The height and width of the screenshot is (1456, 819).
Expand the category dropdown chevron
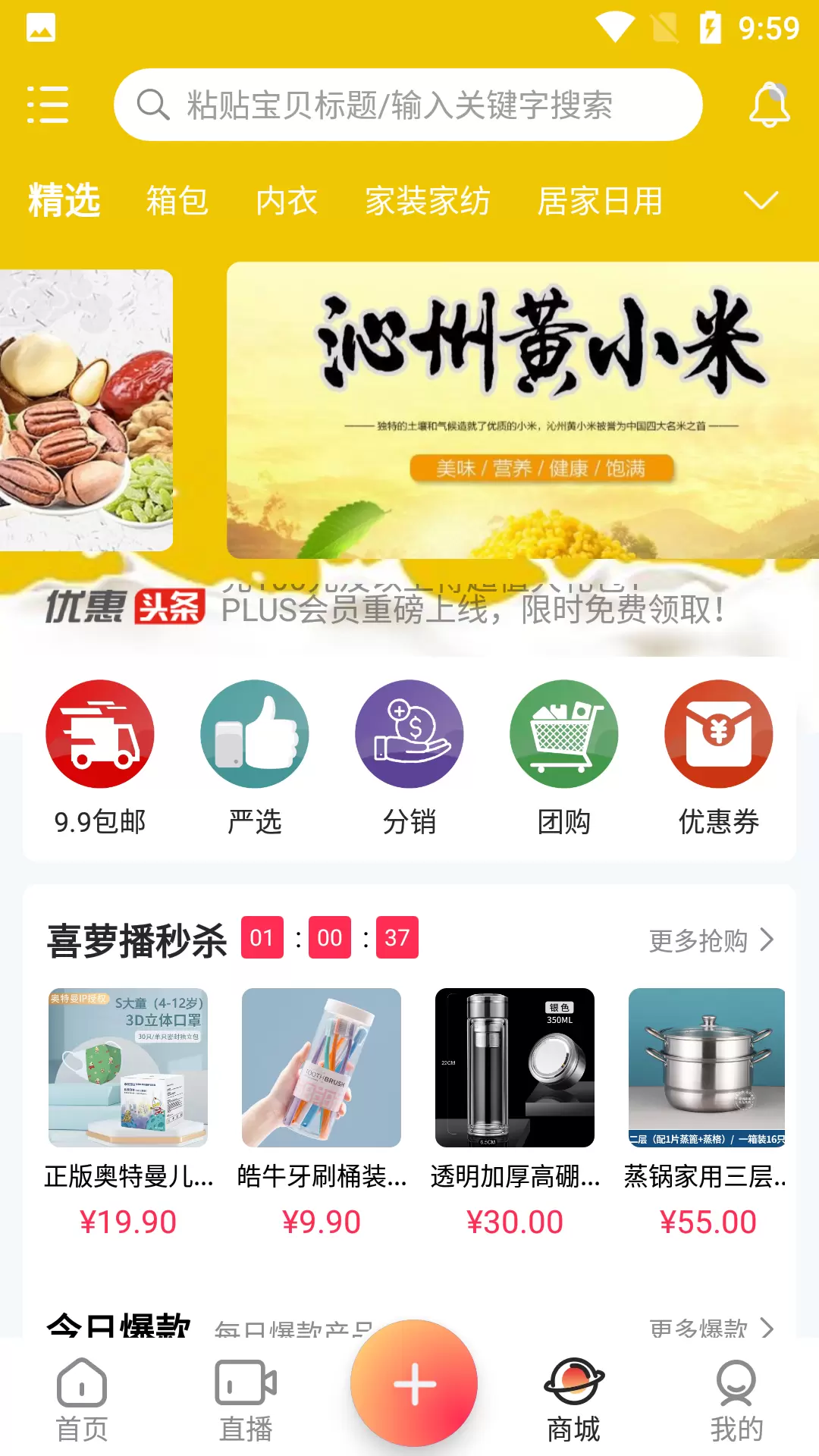tap(761, 201)
